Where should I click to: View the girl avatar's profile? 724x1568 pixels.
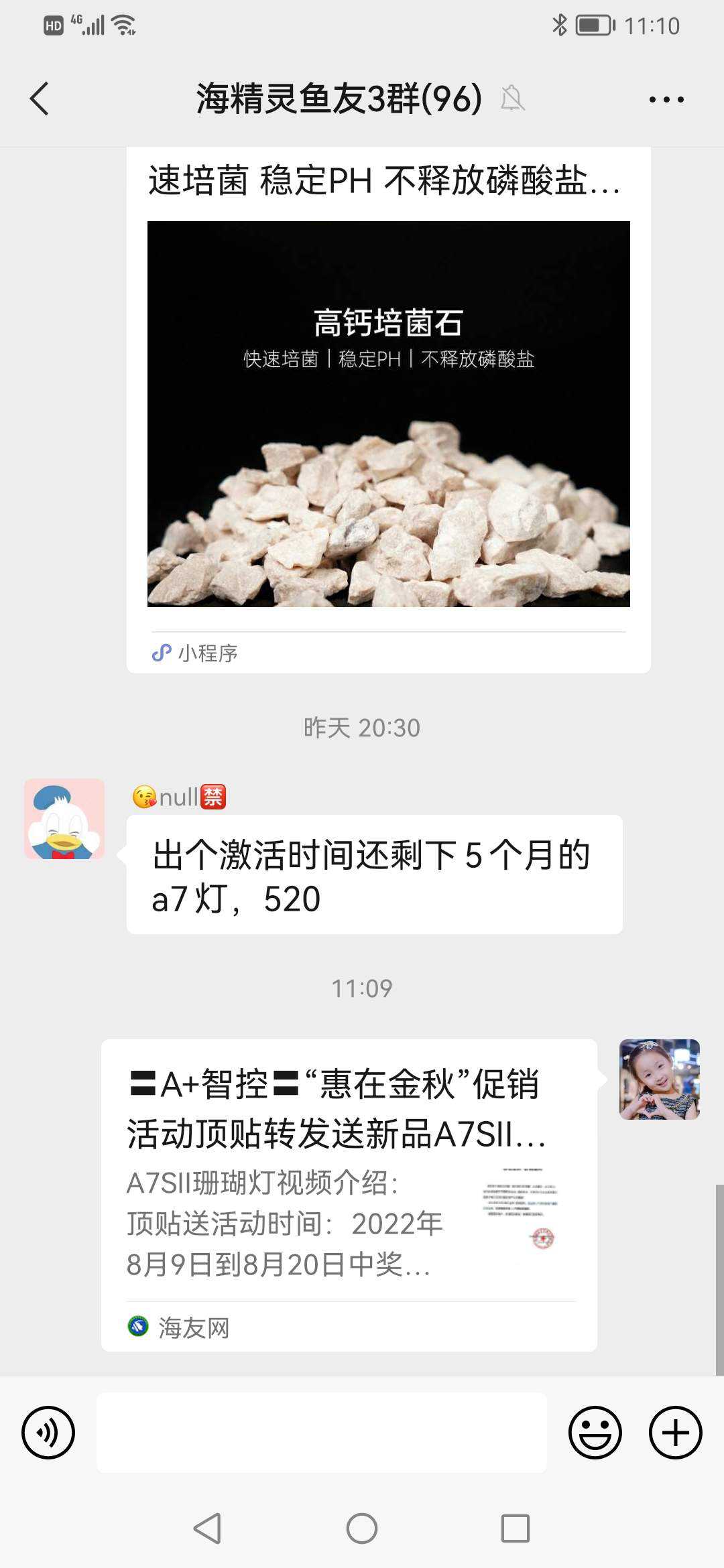tap(659, 1079)
